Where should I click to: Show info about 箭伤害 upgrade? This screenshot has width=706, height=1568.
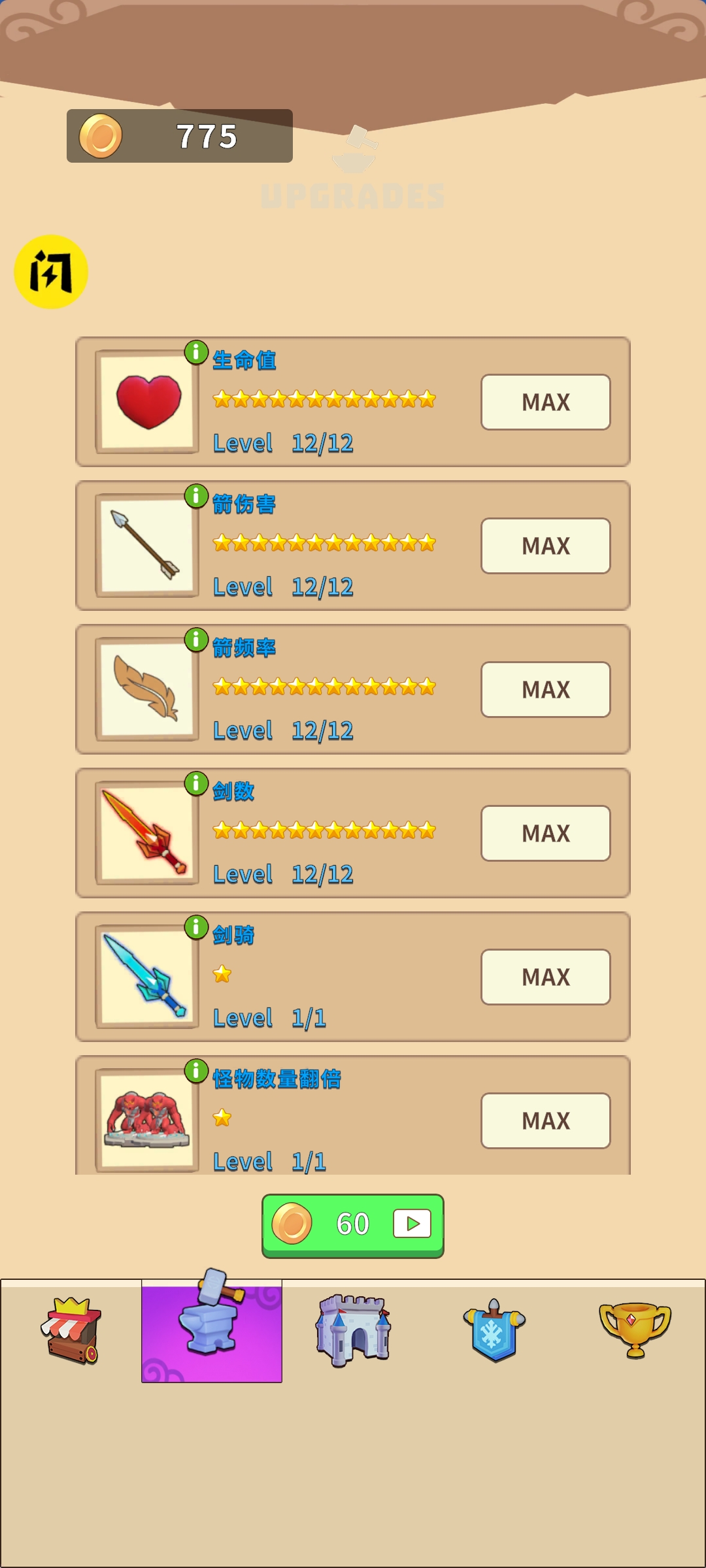[196, 496]
